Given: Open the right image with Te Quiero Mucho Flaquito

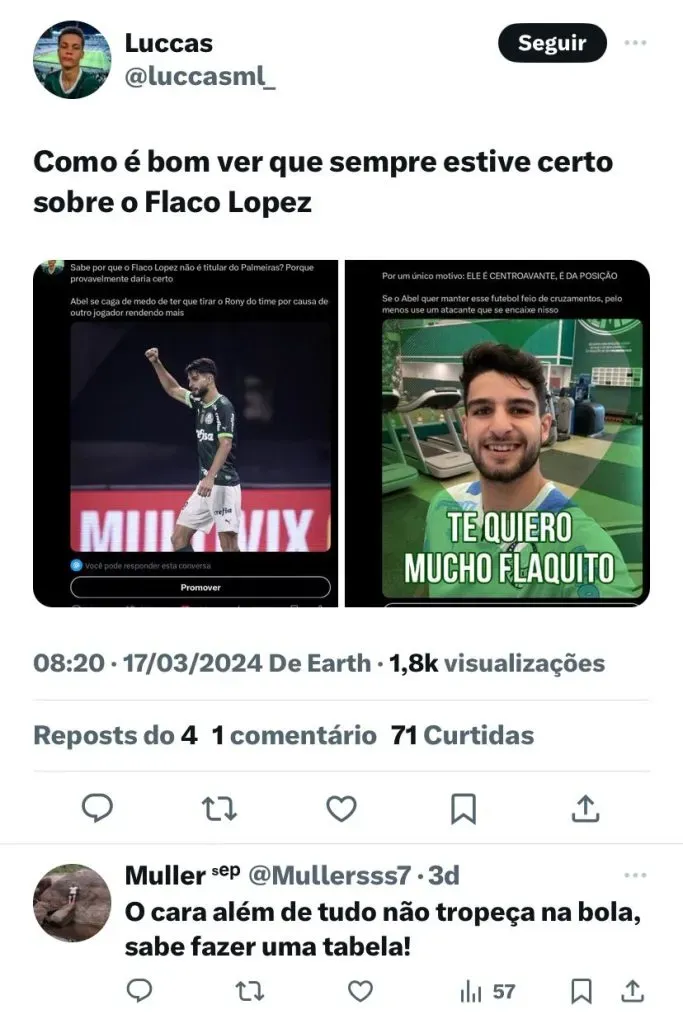Looking at the screenshot, I should click(x=497, y=433).
